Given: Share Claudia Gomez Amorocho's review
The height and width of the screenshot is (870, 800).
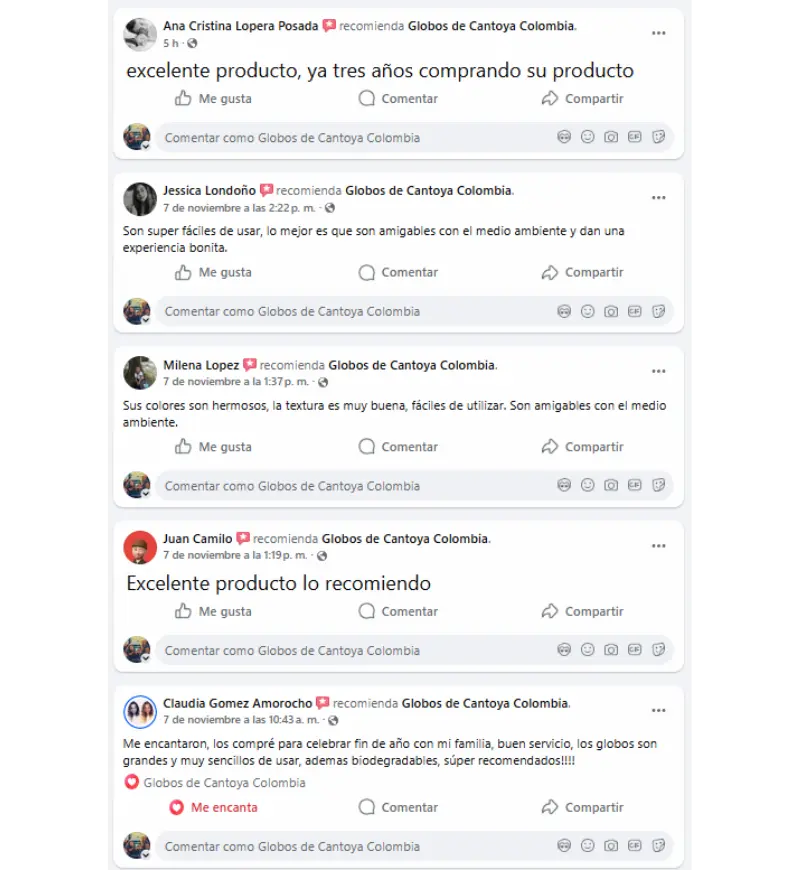Looking at the screenshot, I should point(582,807).
